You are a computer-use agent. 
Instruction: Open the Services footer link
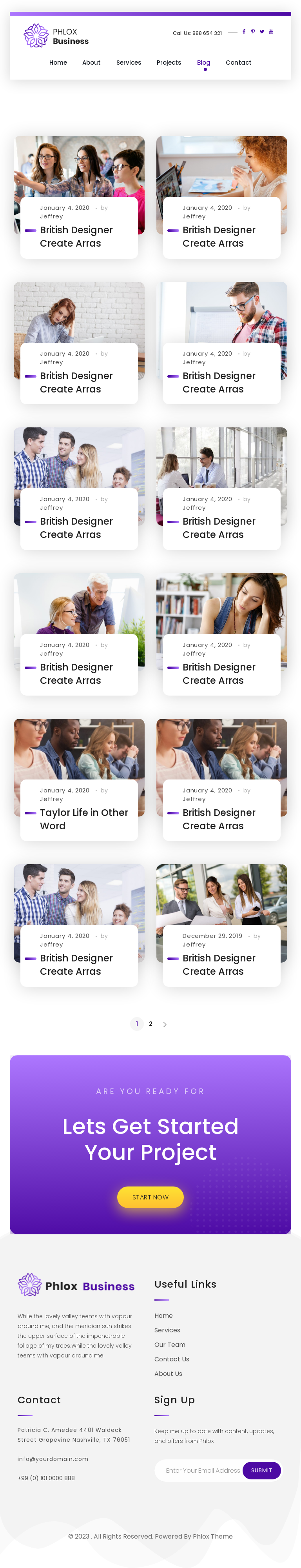pyautogui.click(x=167, y=1330)
